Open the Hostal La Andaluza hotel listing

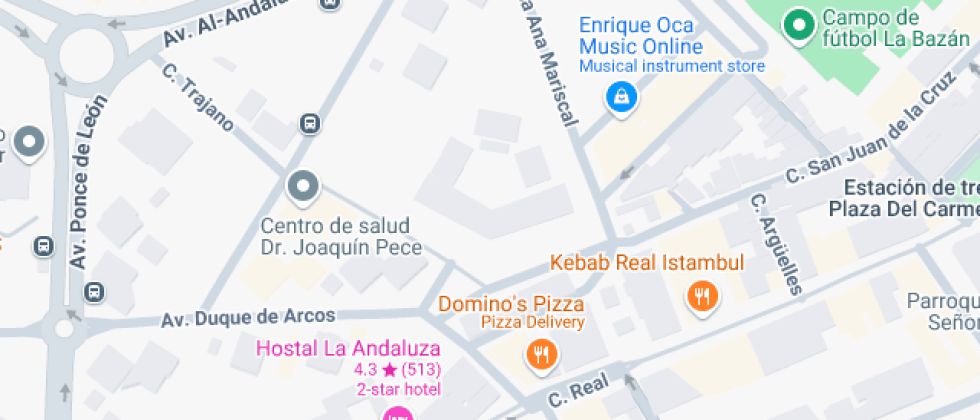(x=348, y=349)
